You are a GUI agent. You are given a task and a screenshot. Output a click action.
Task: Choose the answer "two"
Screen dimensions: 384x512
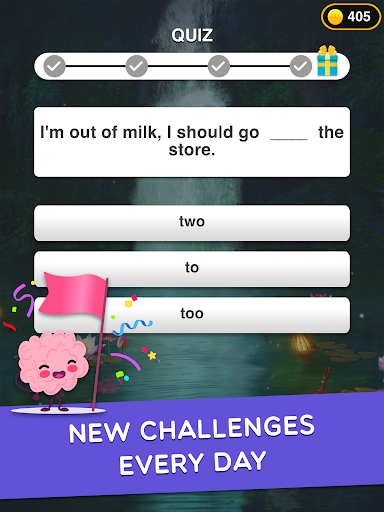[x=192, y=223]
